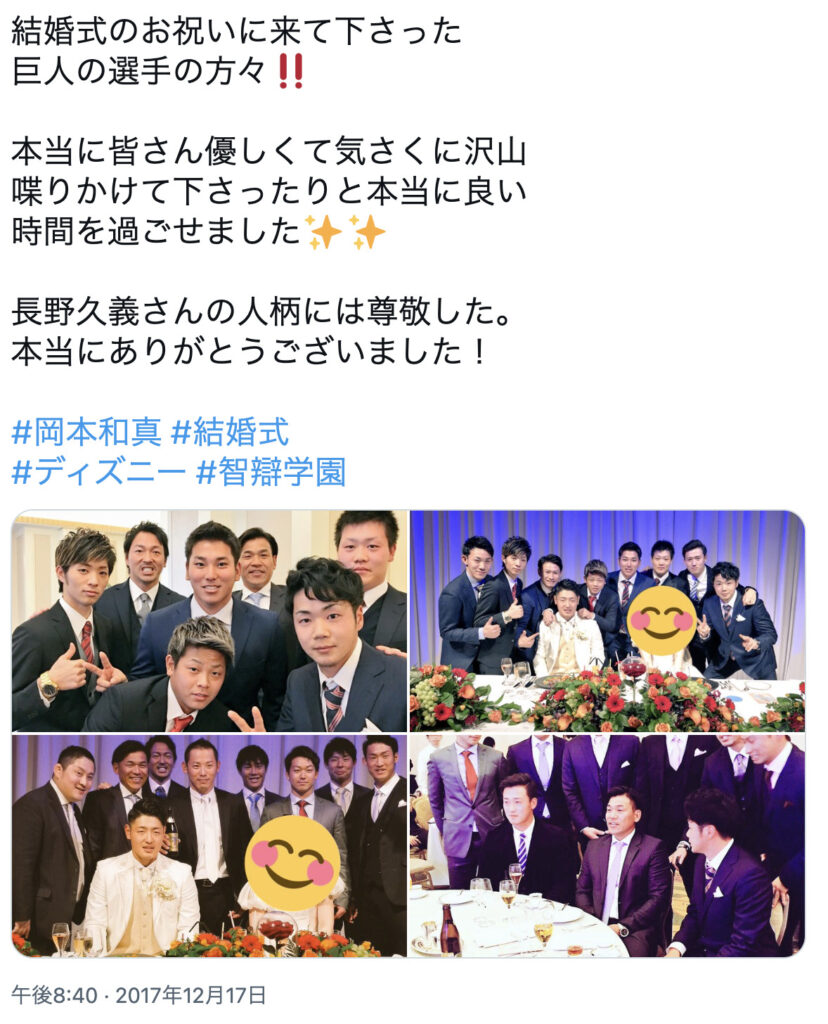Open the #岡本和真 hashtag

[x=86, y=434]
